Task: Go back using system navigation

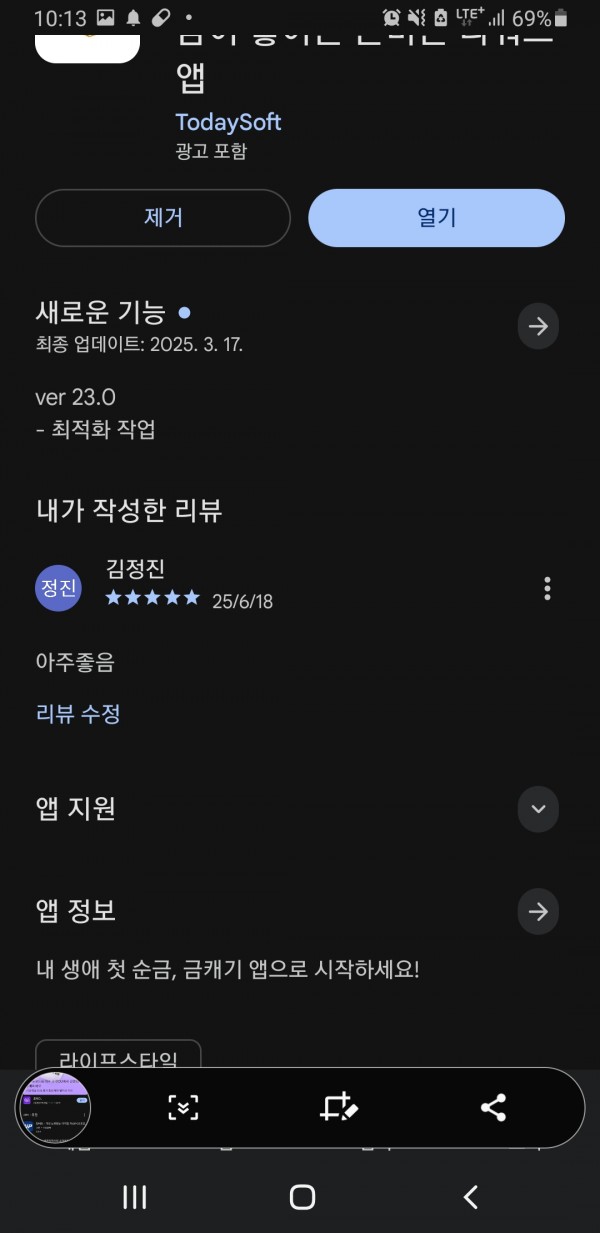Action: (470, 1197)
